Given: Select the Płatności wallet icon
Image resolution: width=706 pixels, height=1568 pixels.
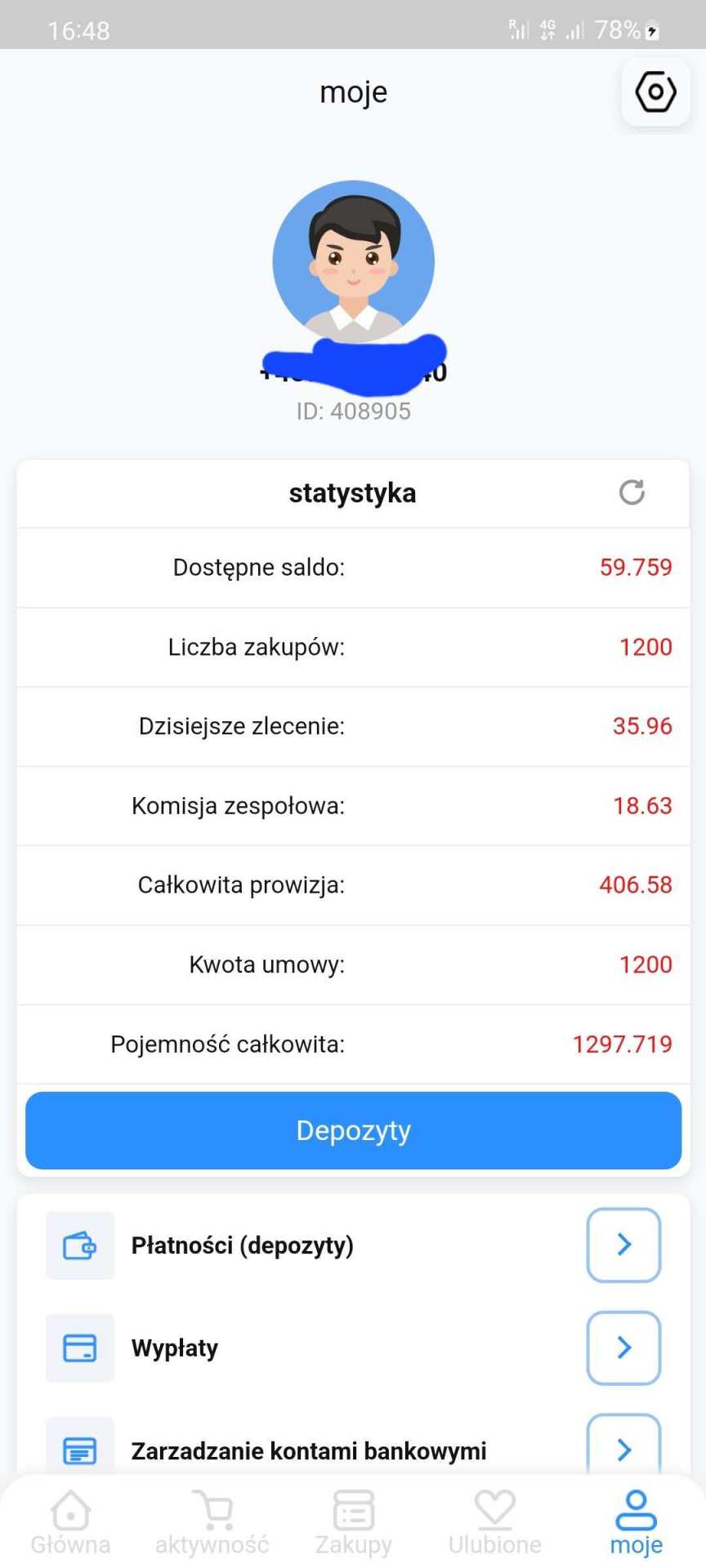Looking at the screenshot, I should [x=79, y=1245].
